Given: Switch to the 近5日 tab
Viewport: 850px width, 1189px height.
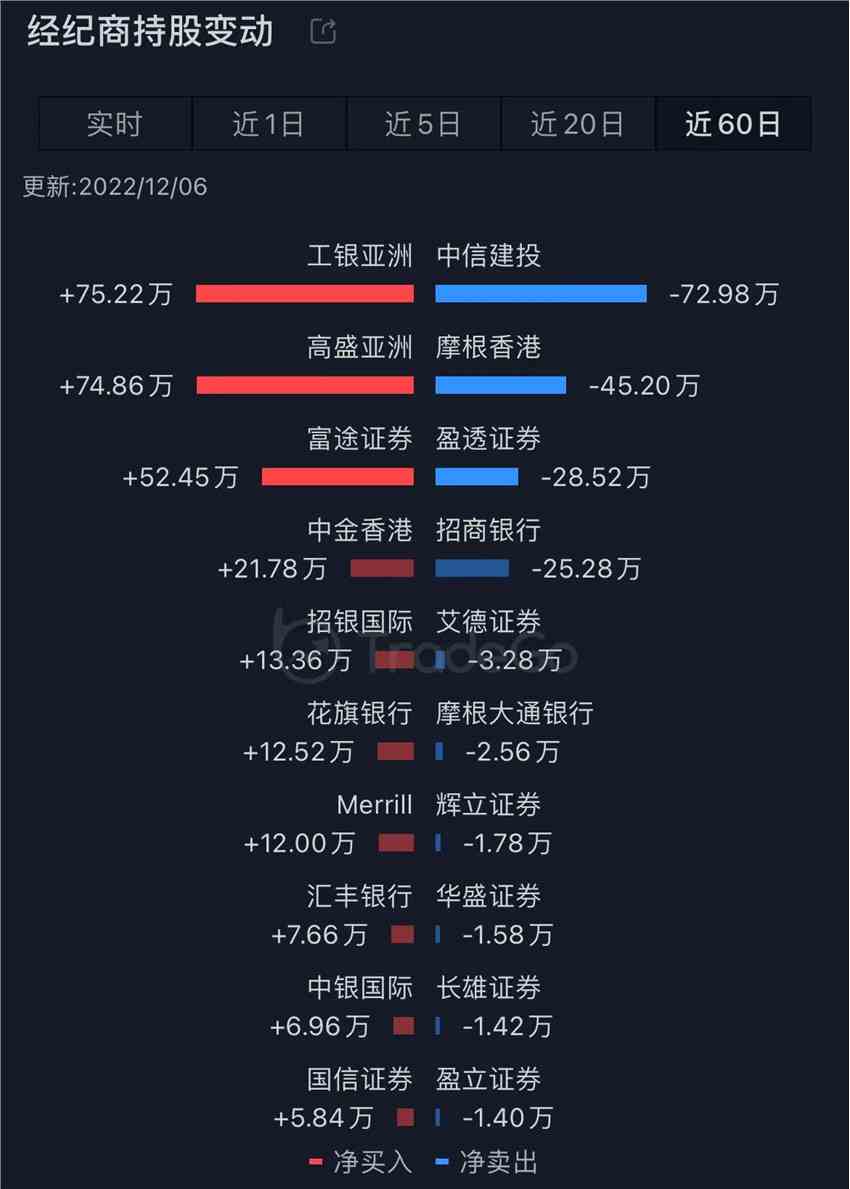Looking at the screenshot, I should click(x=423, y=124).
